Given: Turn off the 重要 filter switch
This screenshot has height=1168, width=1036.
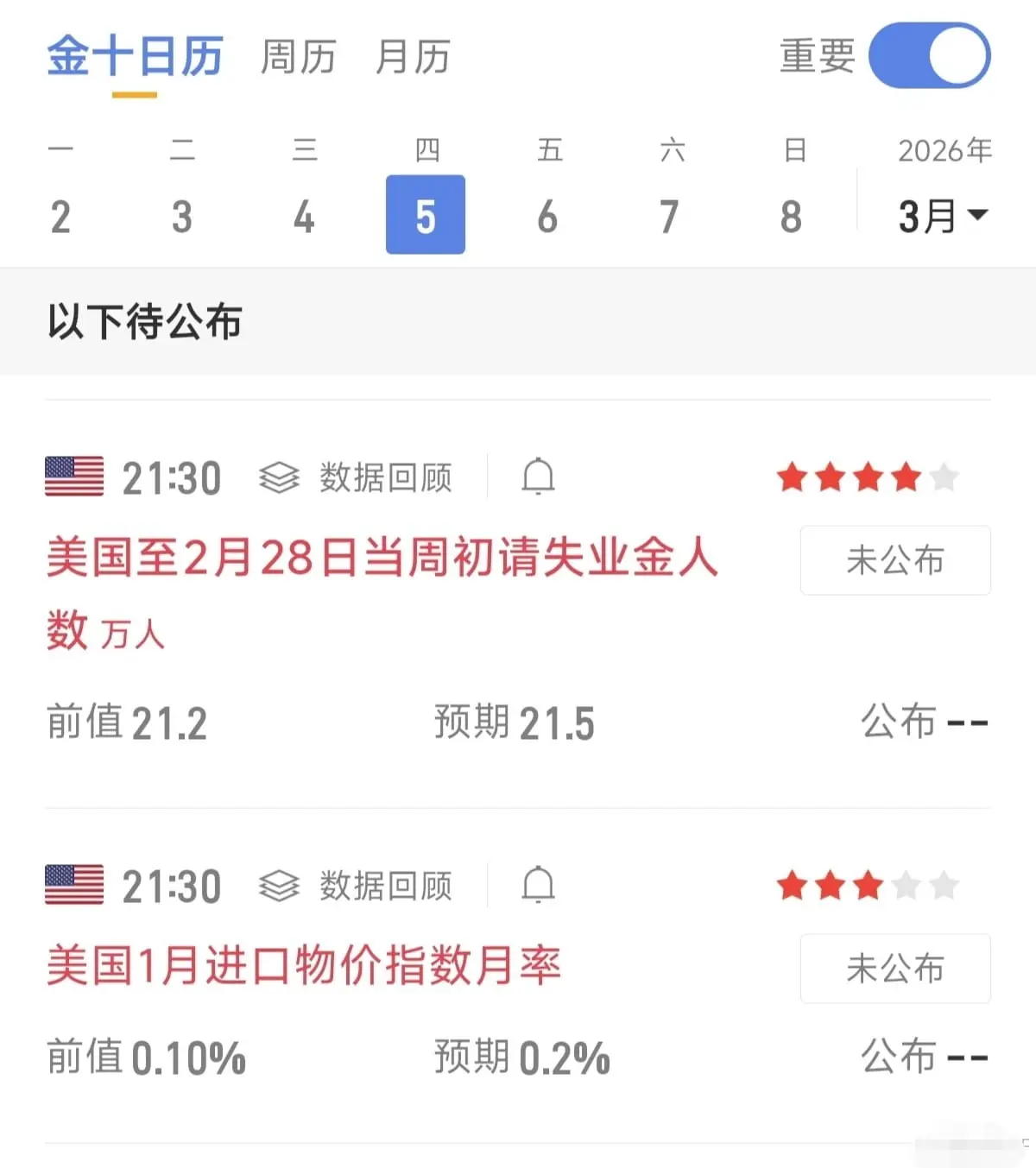Looking at the screenshot, I should click(x=929, y=56).
